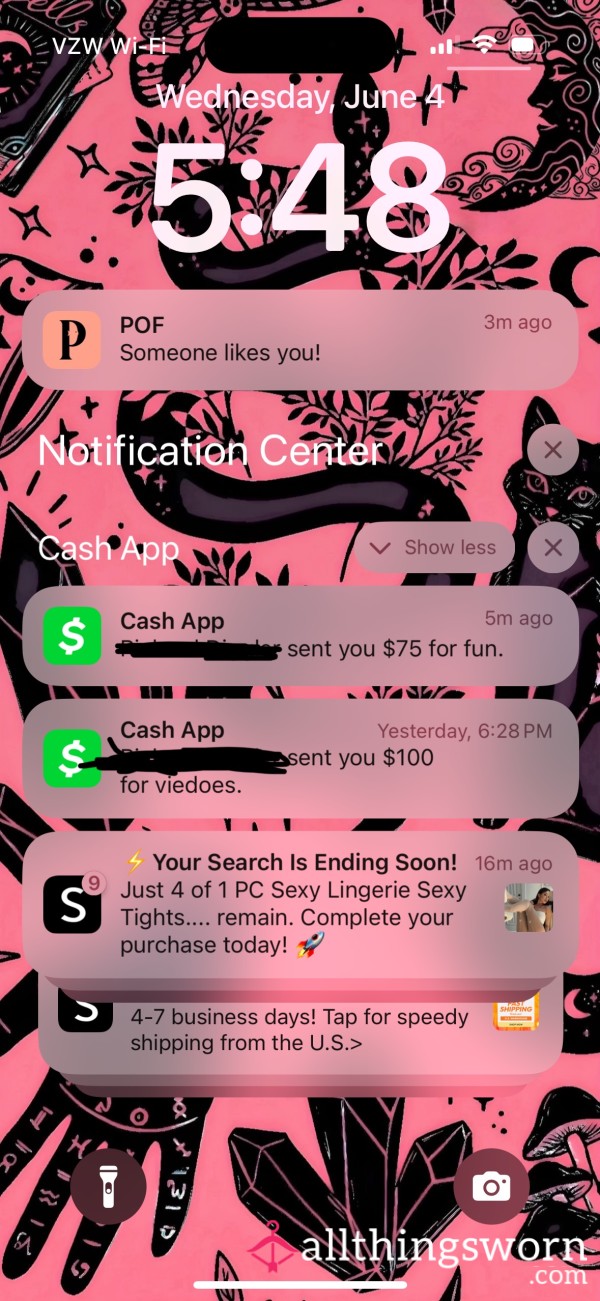Open the Cash App $75 for fun notification
This screenshot has height=1301, width=600.
[x=300, y=636]
